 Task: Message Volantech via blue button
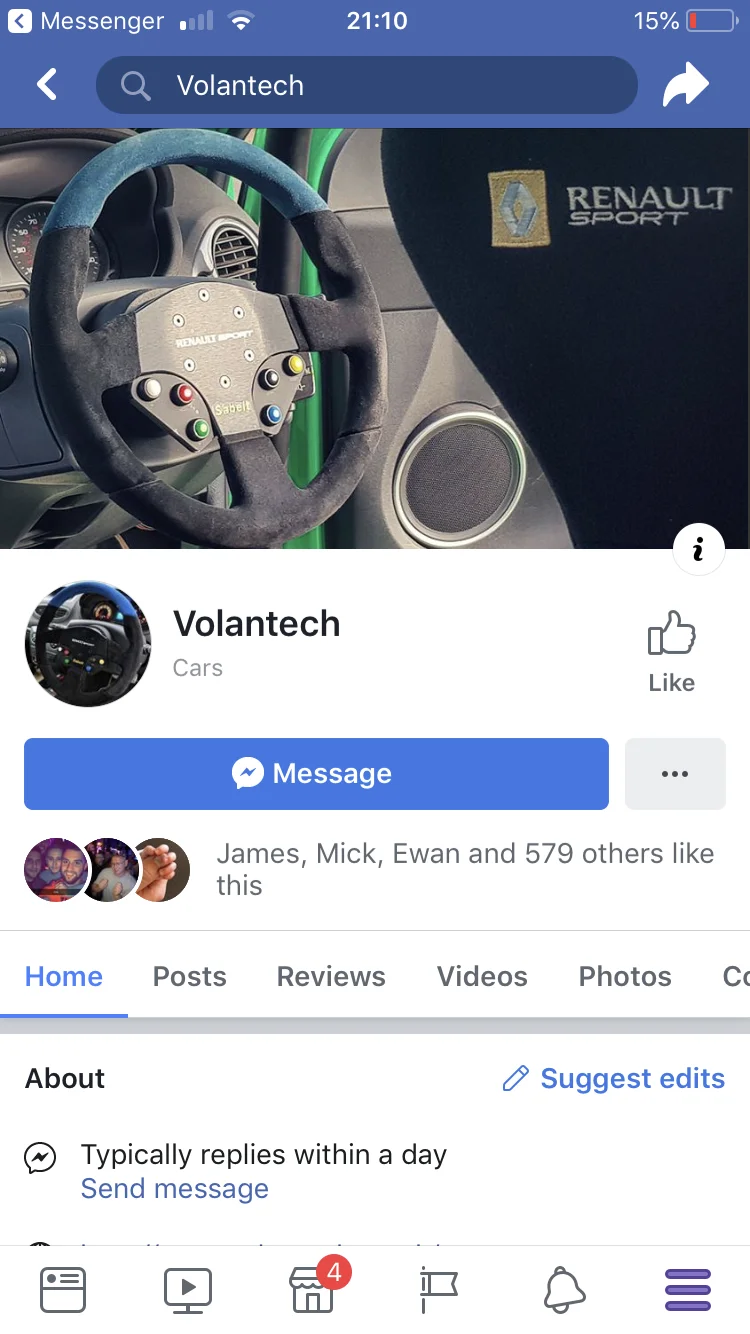pyautogui.click(x=316, y=773)
